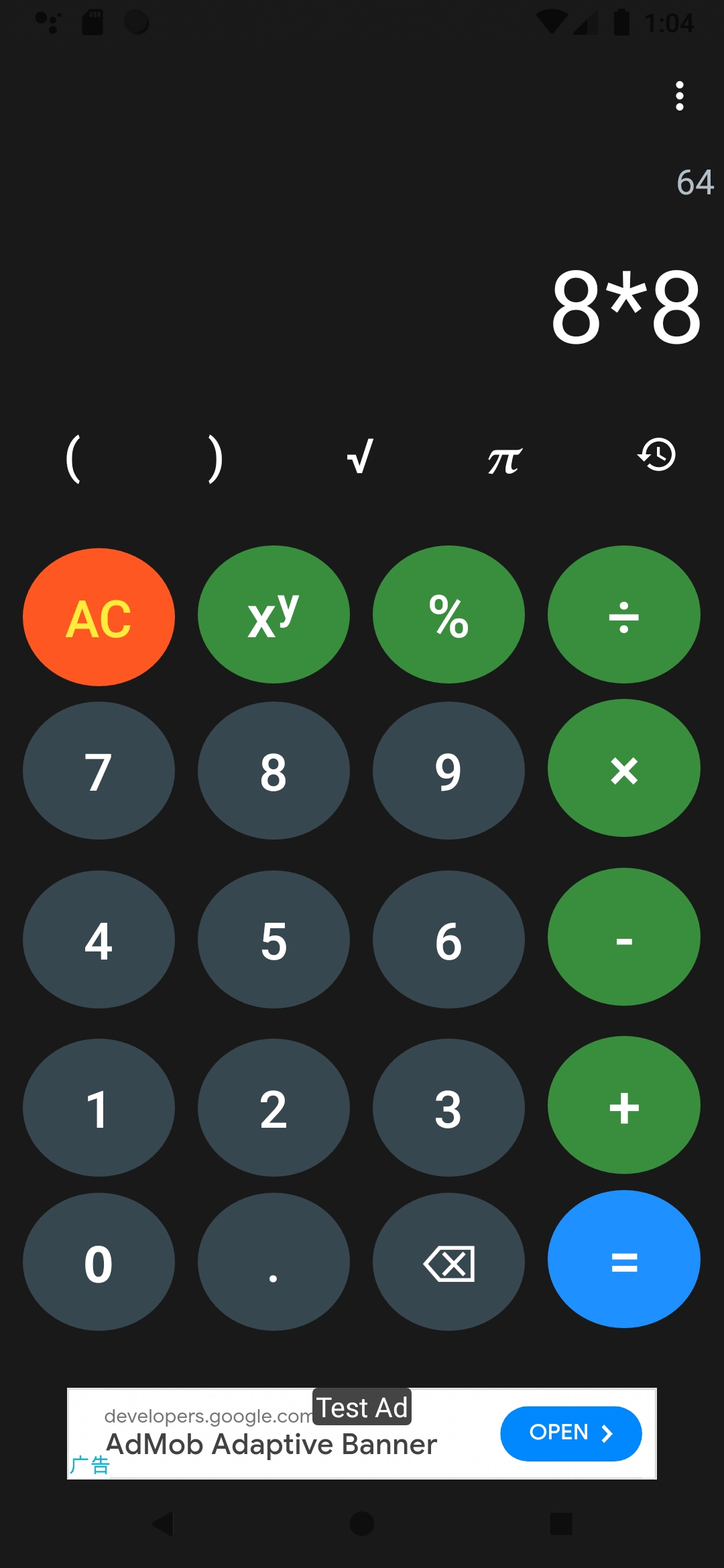Enter the decimal point

coord(274,1262)
